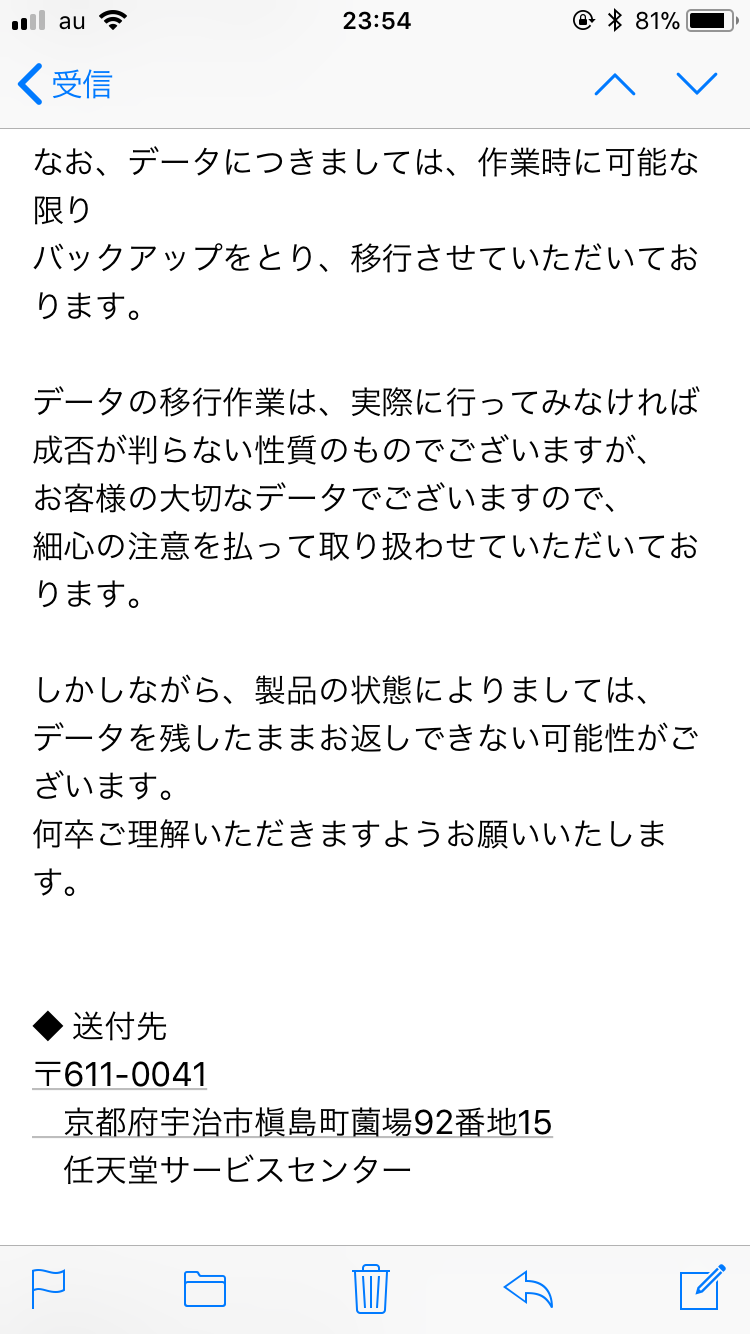Reply to this email
Viewport: 750px width, 1334px height.
529,1289
